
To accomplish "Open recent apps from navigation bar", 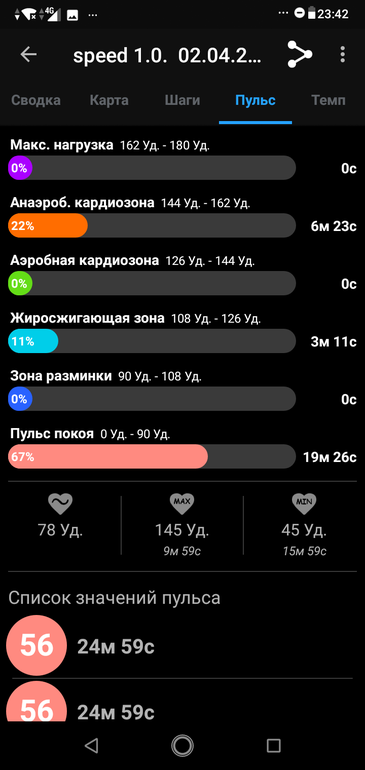I will pos(274,745).
